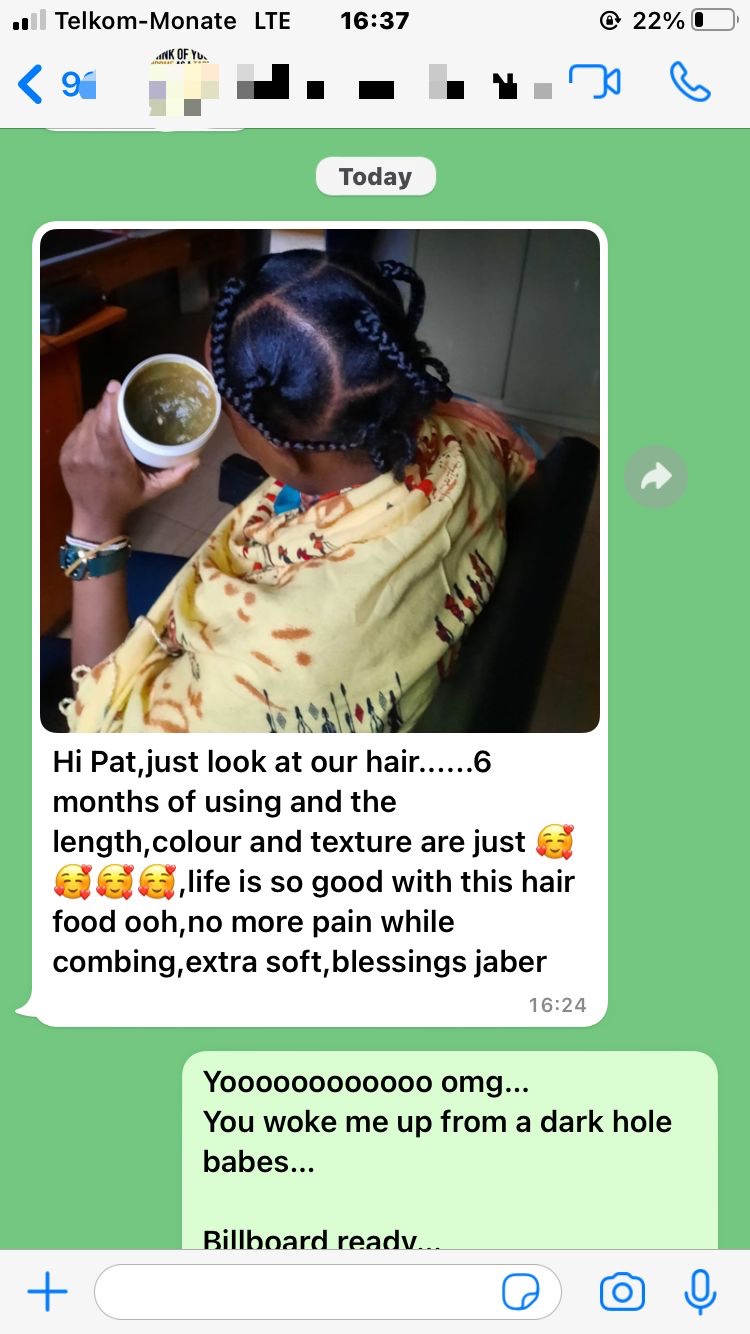Open the attachment plus menu
750x1334 pixels.
(x=47, y=1292)
